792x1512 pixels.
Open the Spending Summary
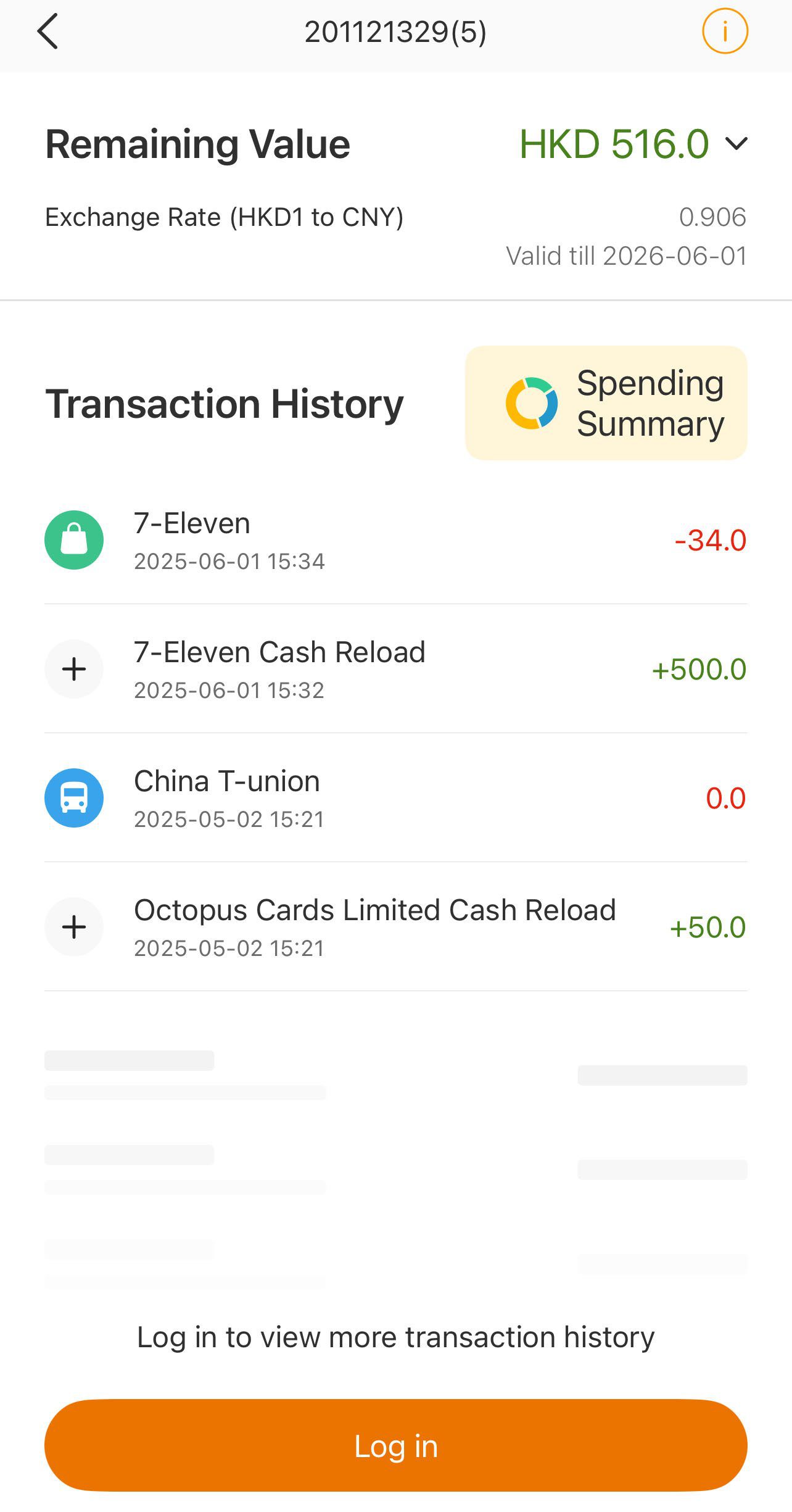pos(606,403)
